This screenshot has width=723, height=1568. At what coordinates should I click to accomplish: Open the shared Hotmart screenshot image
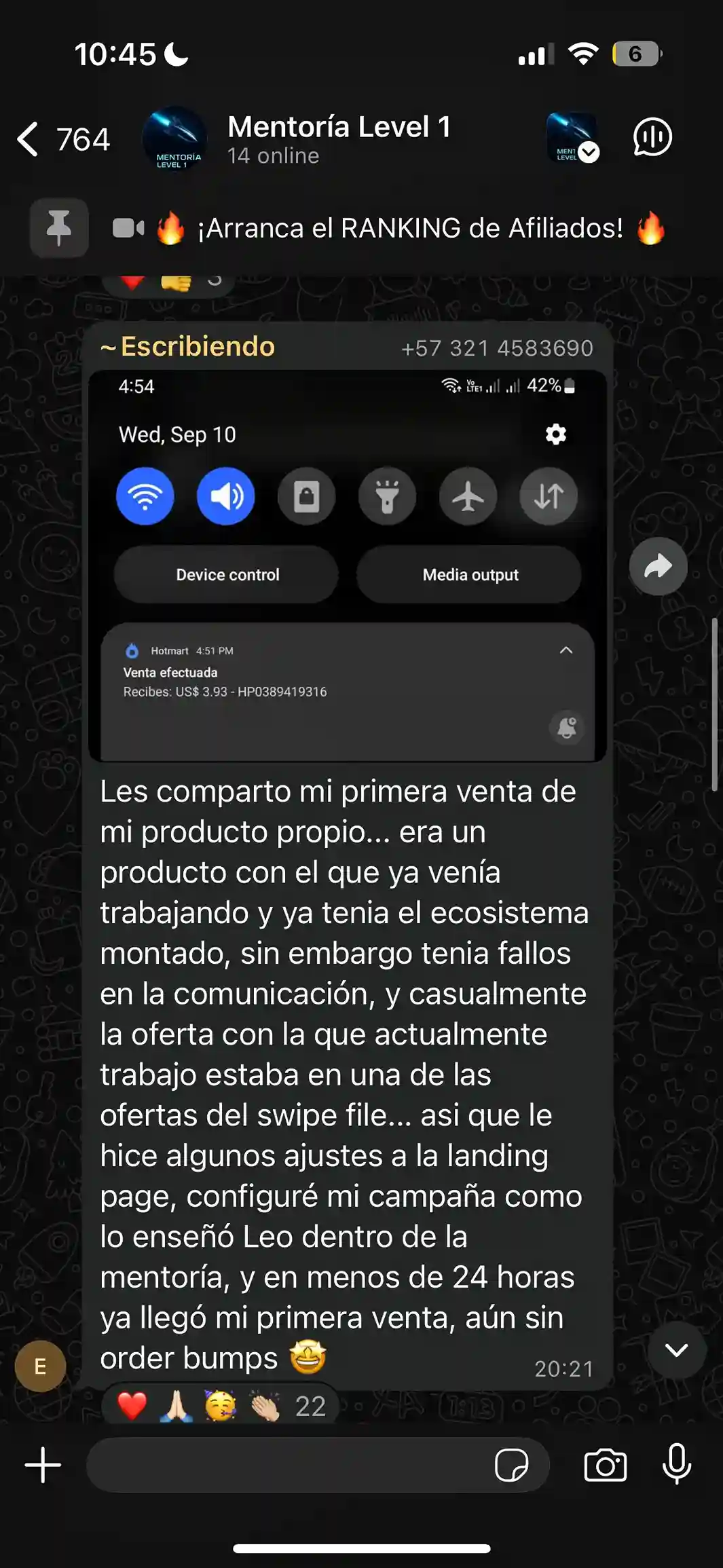pyautogui.click(x=347, y=565)
